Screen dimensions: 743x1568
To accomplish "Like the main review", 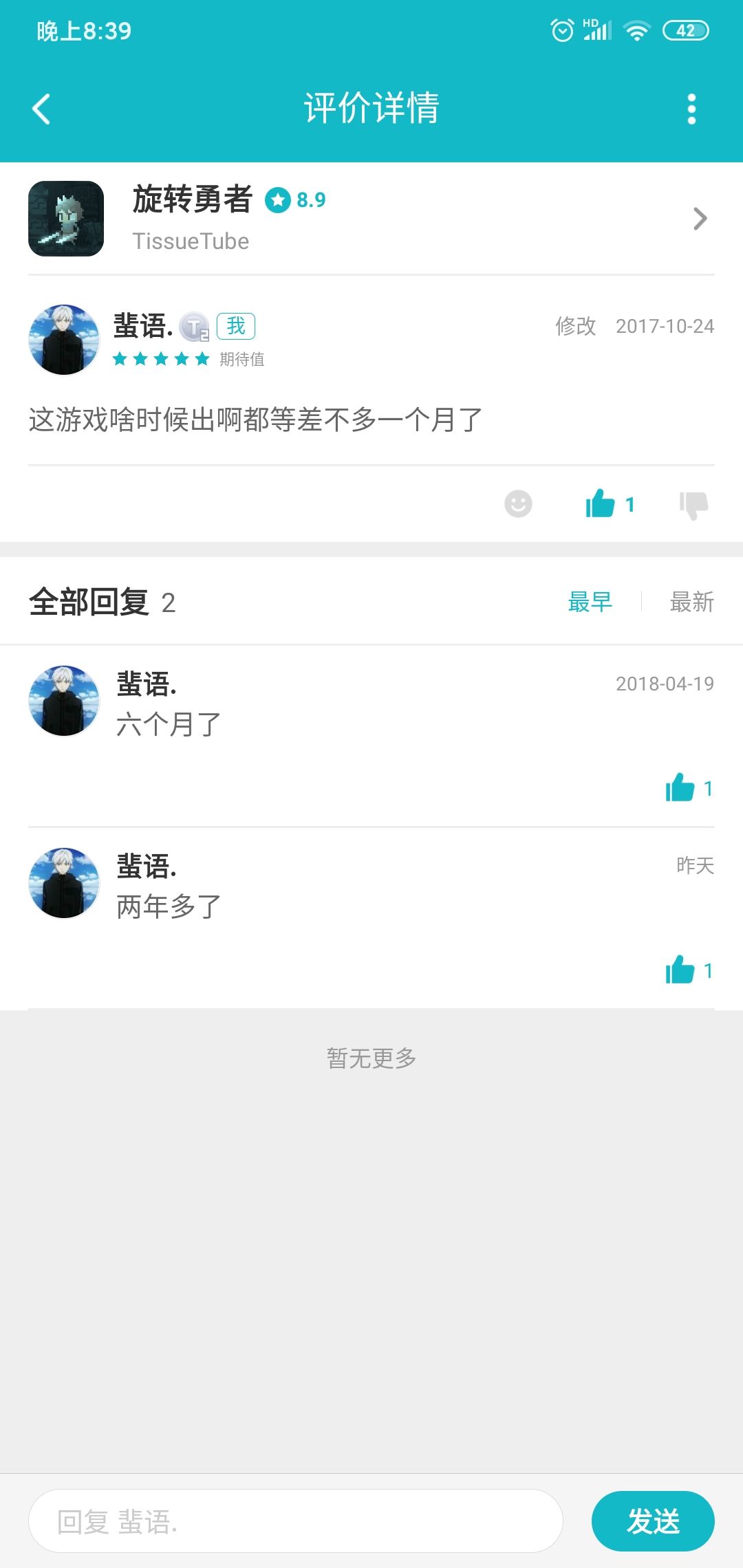I will tap(600, 503).
